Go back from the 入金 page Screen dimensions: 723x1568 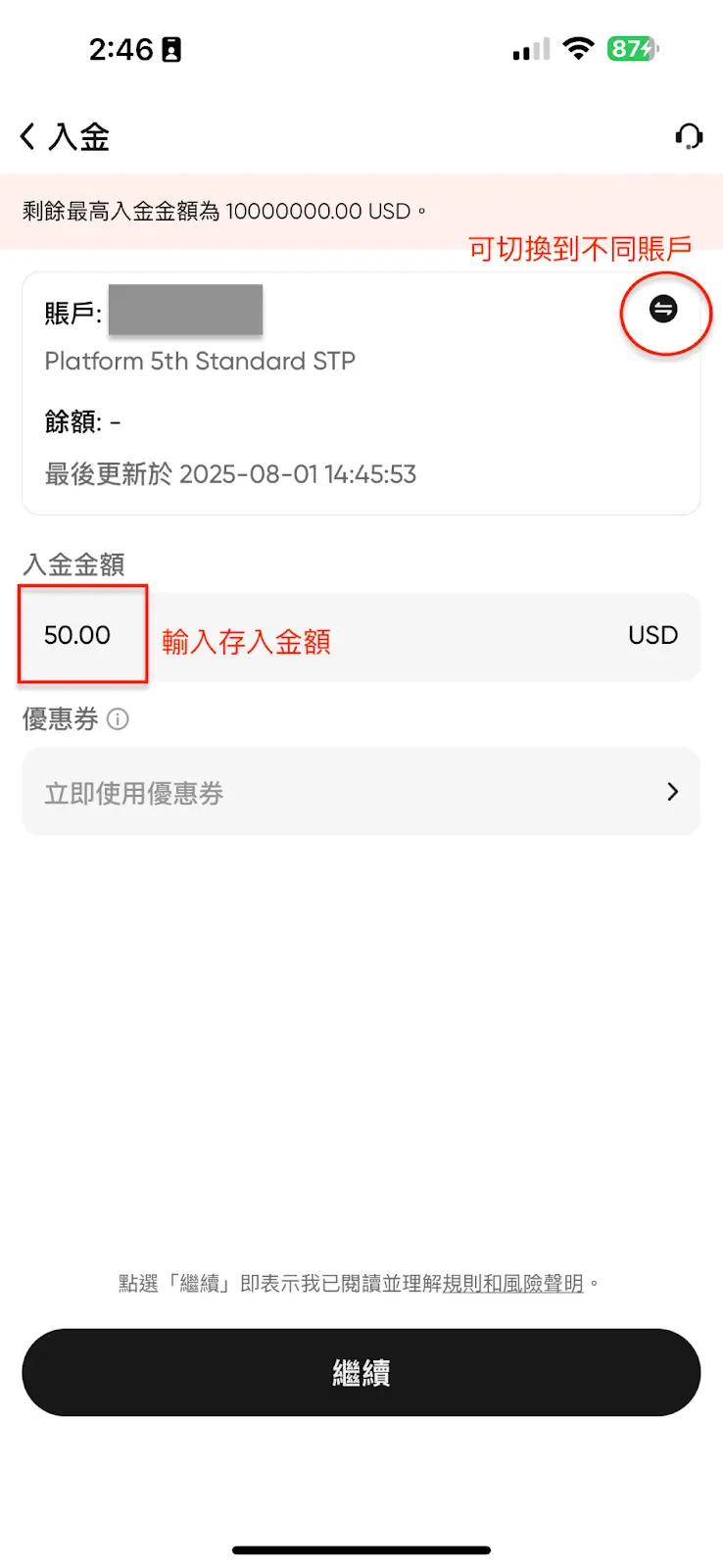click(27, 136)
